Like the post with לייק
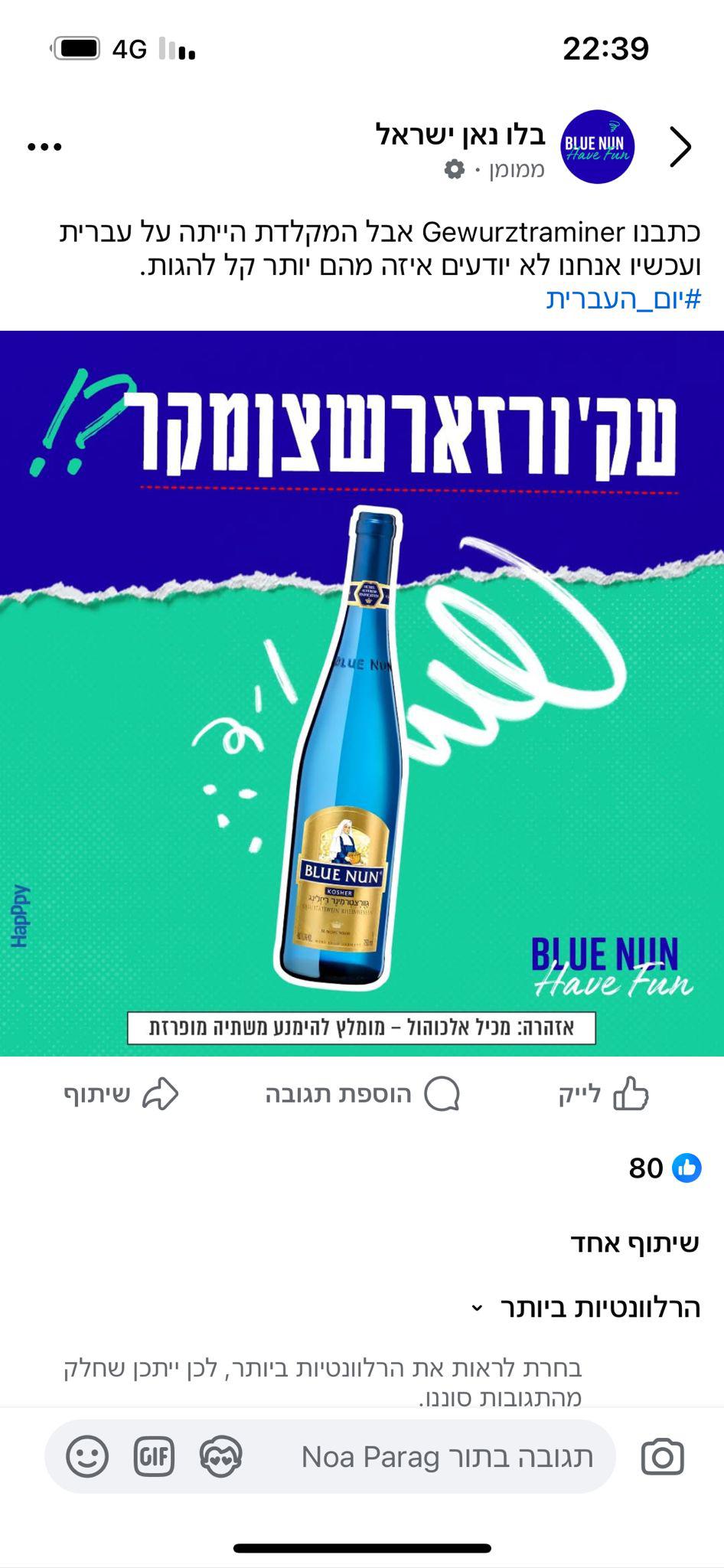This screenshot has width=724, height=1568. (604, 1094)
